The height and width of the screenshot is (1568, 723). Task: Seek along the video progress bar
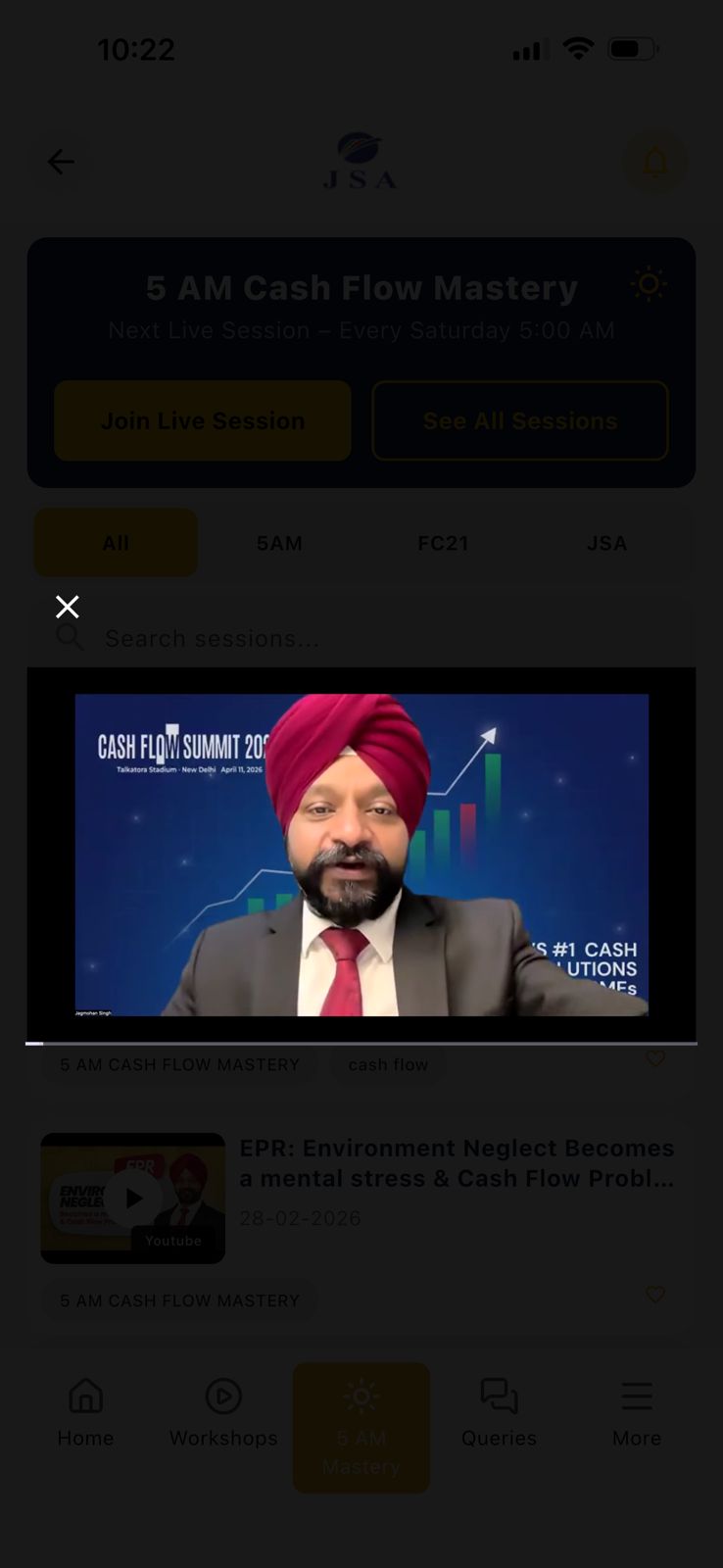(361, 1044)
